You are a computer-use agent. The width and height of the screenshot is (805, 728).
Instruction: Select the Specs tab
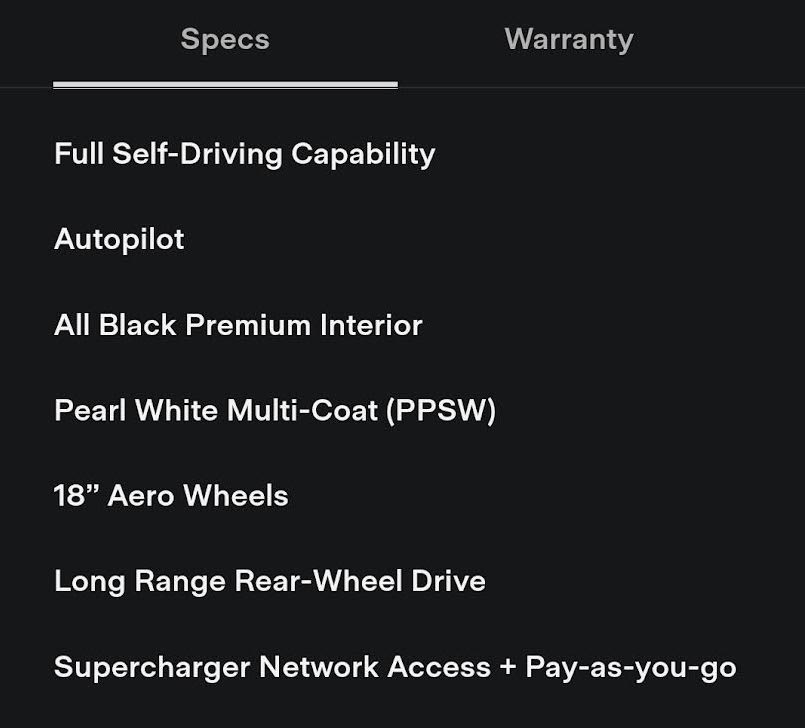coord(225,40)
